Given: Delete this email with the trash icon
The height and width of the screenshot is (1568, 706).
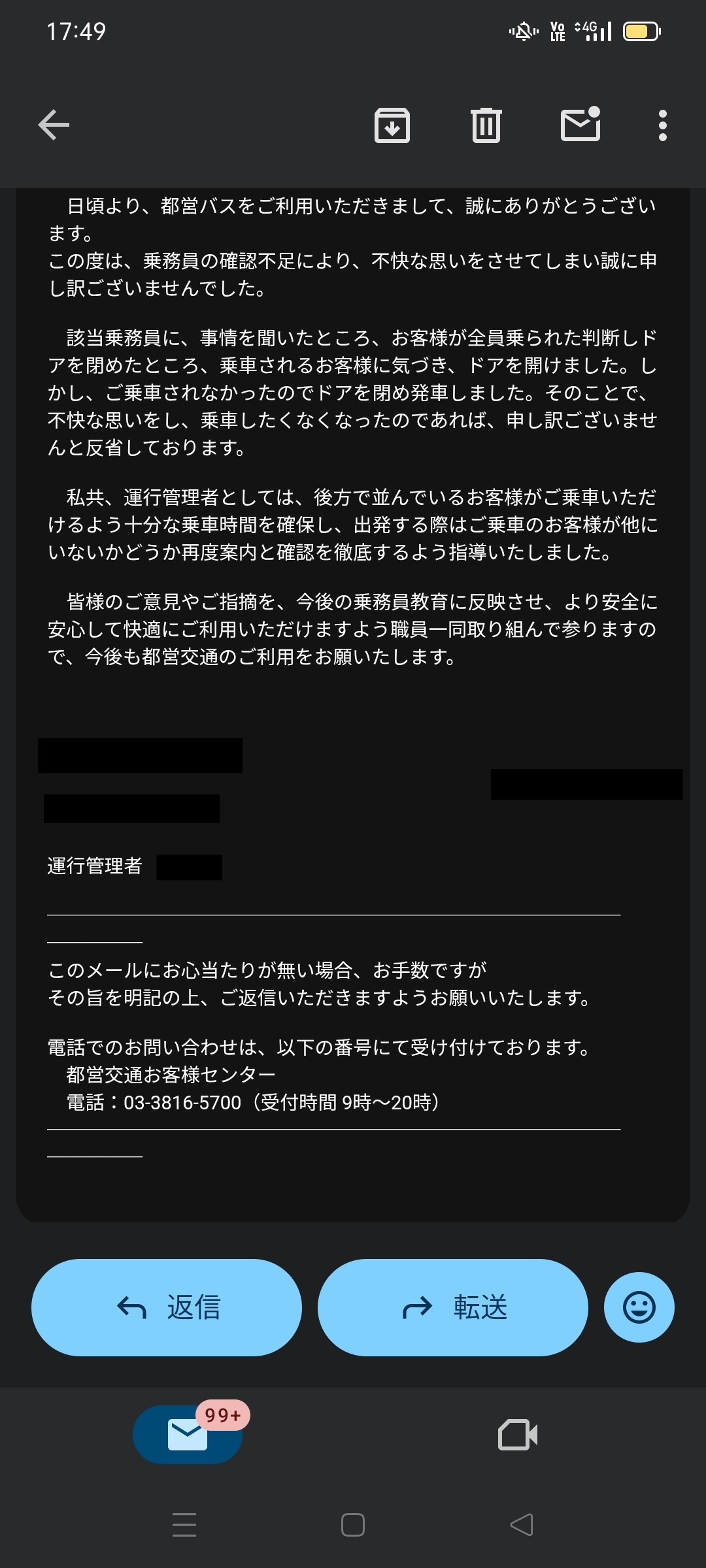Looking at the screenshot, I should 486,125.
